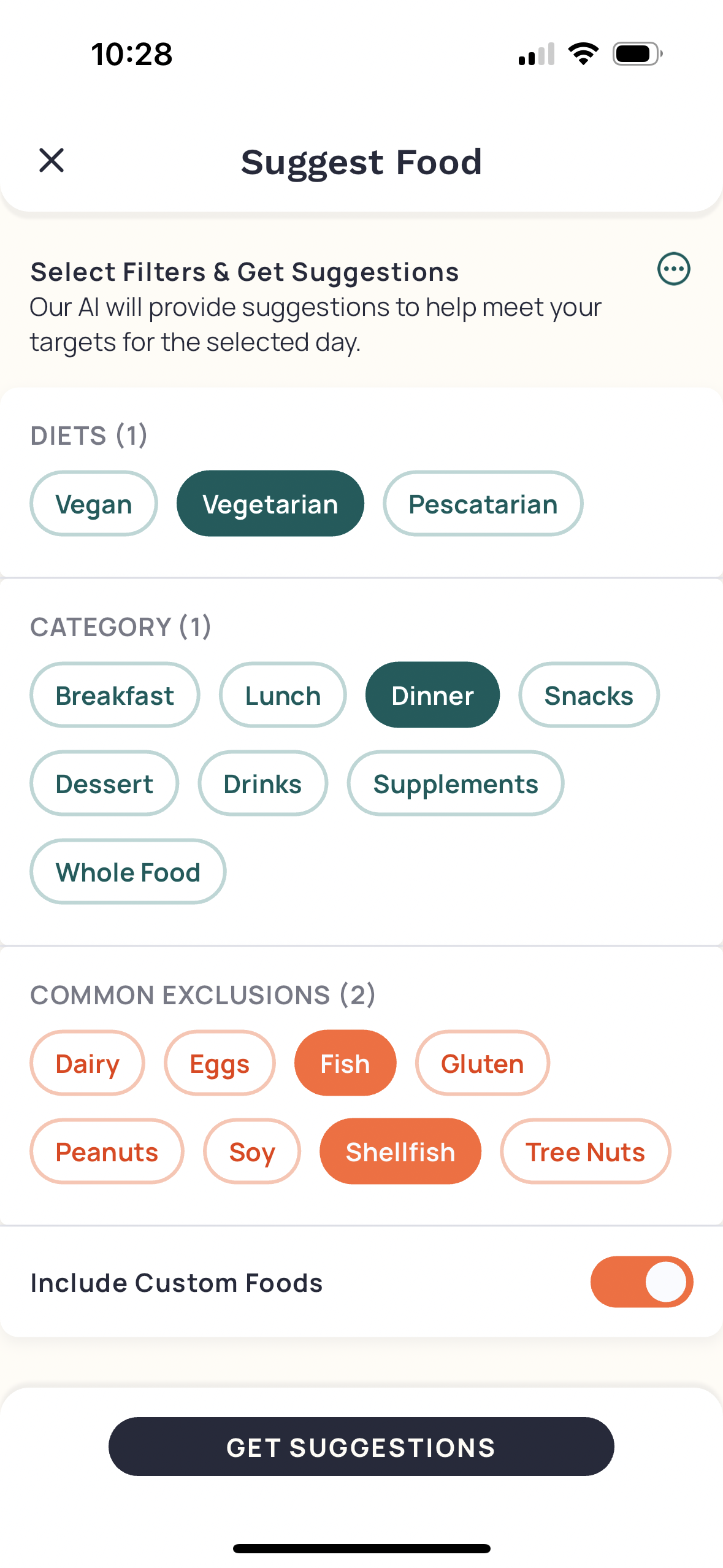
Task: Add the Snacks category filter
Action: [x=589, y=695]
